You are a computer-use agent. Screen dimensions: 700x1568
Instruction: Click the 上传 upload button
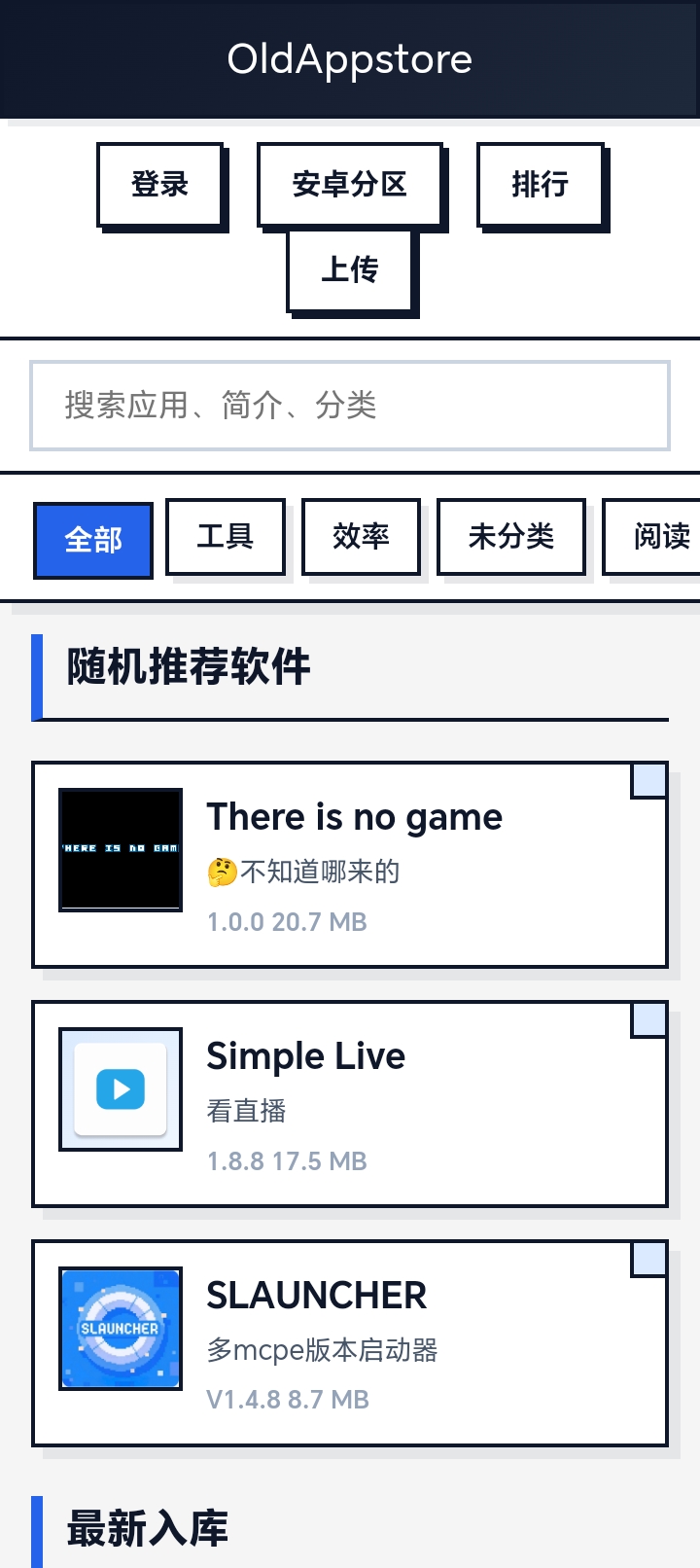pyautogui.click(x=350, y=270)
